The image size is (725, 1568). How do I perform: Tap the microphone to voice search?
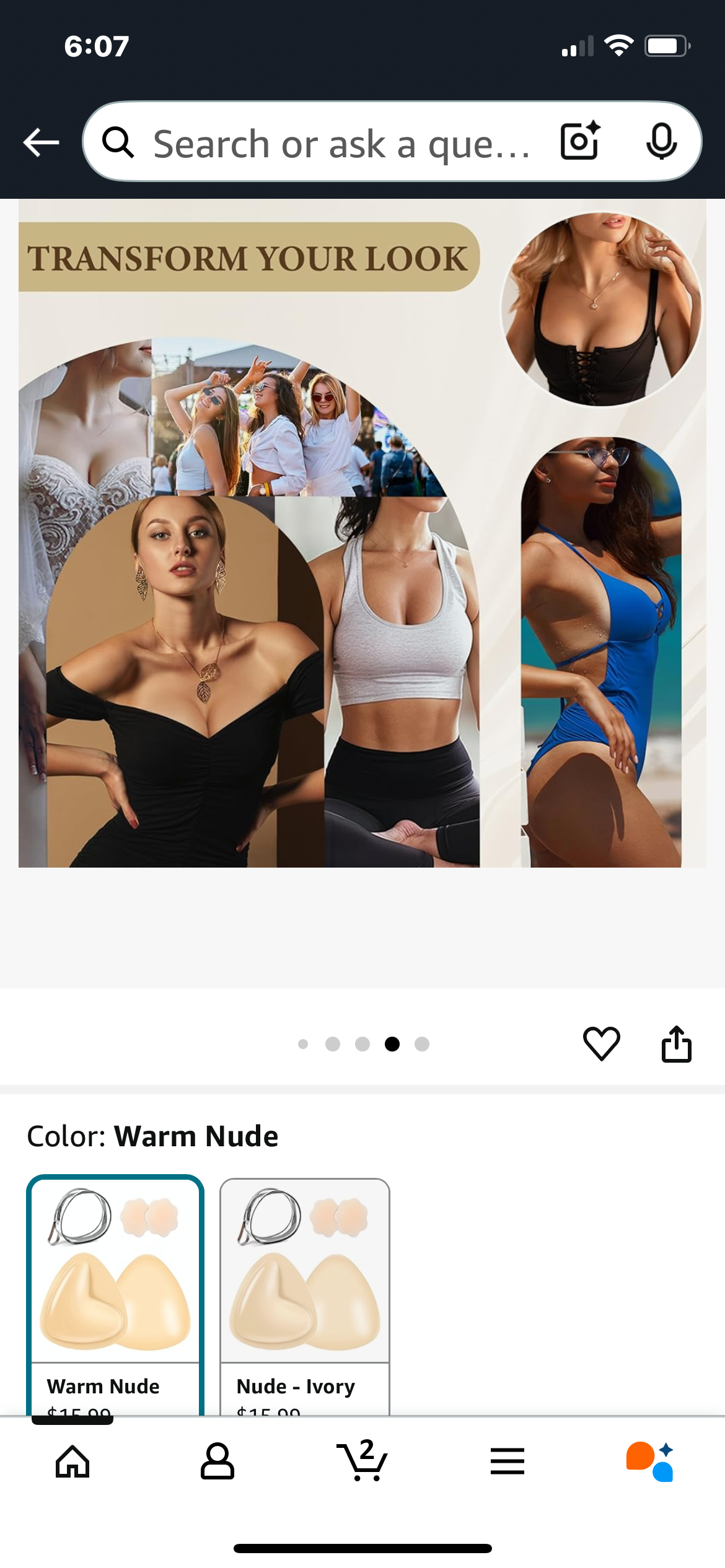(662, 141)
